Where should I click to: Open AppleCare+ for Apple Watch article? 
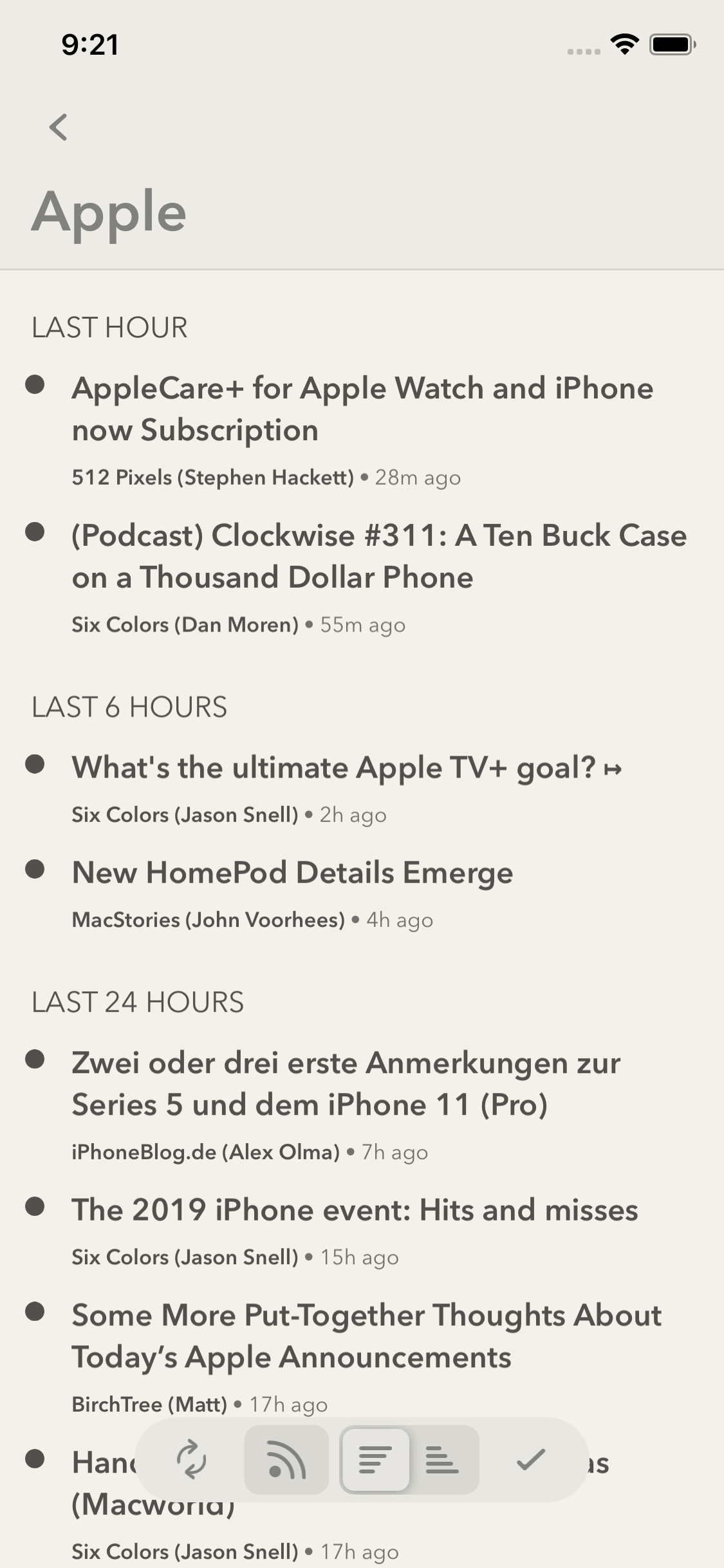[362, 409]
